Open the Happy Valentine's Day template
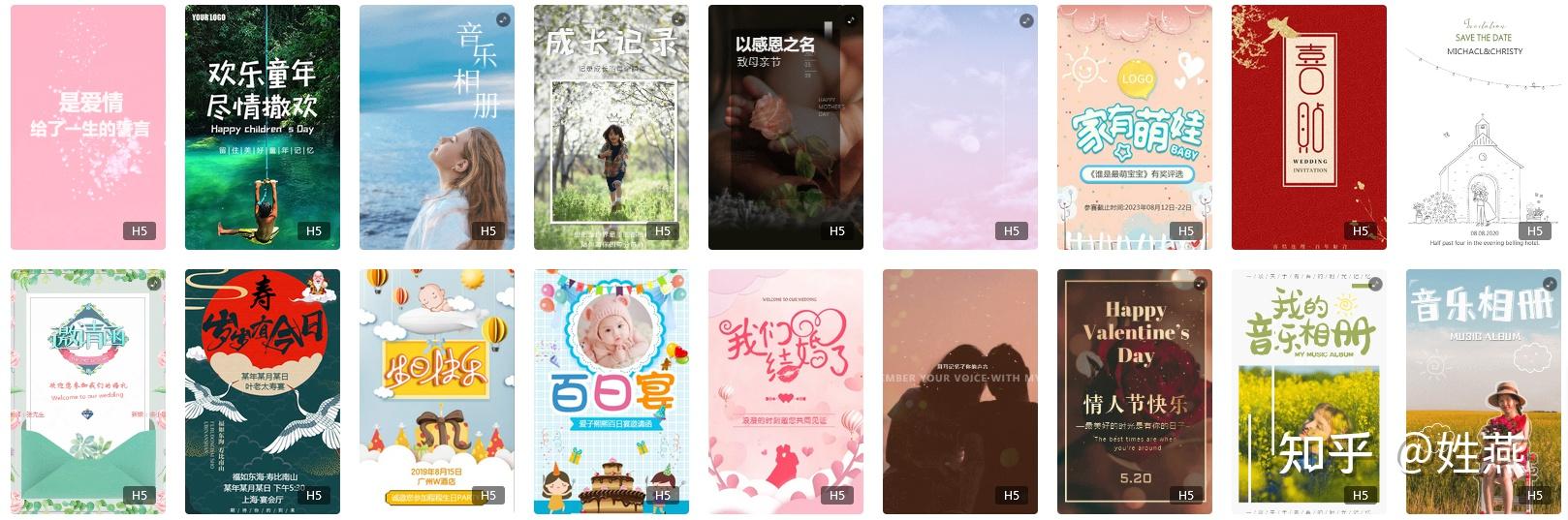1568x520 pixels. pyautogui.click(x=1134, y=391)
